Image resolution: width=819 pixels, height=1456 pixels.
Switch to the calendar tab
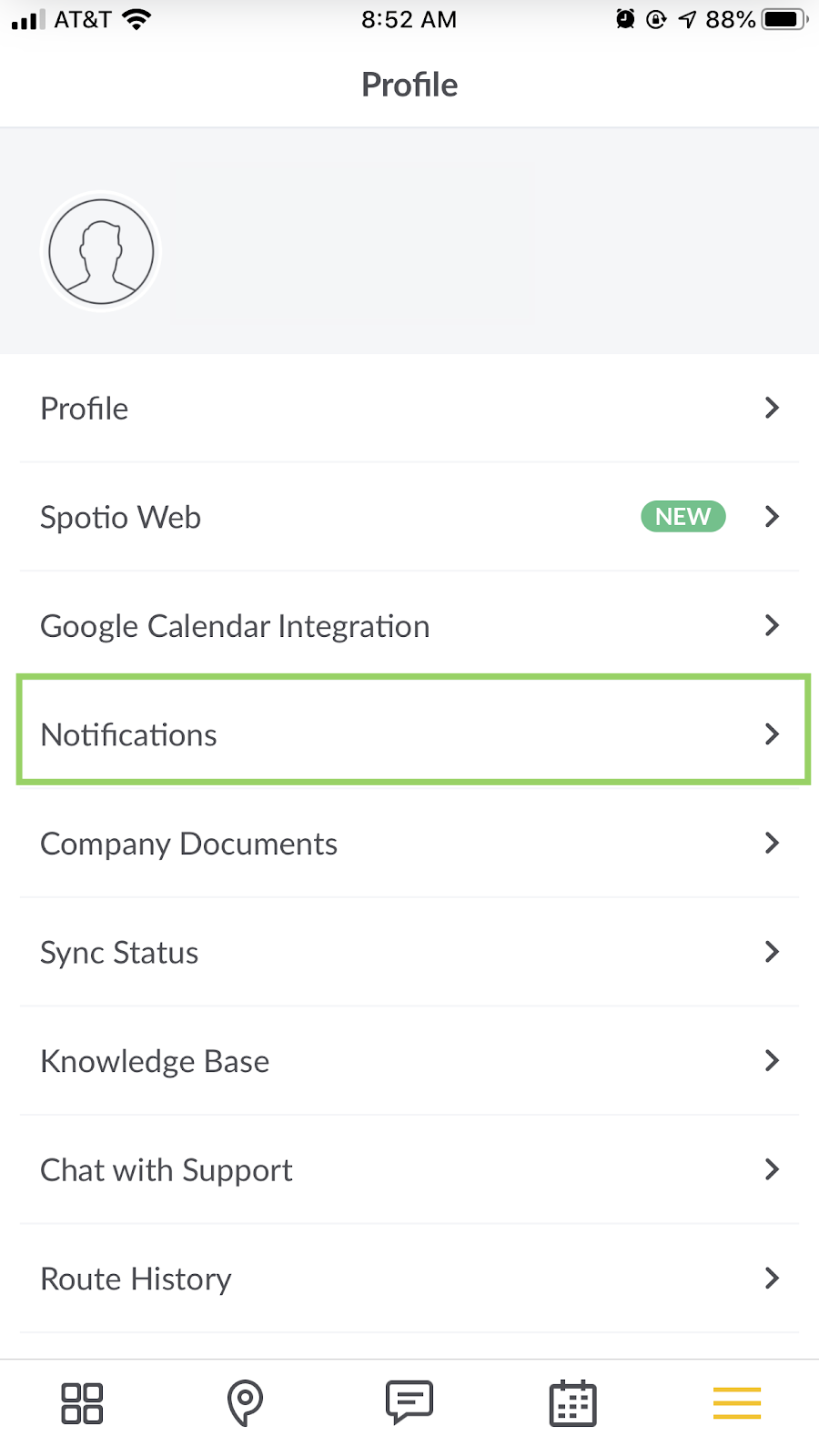(x=573, y=1402)
